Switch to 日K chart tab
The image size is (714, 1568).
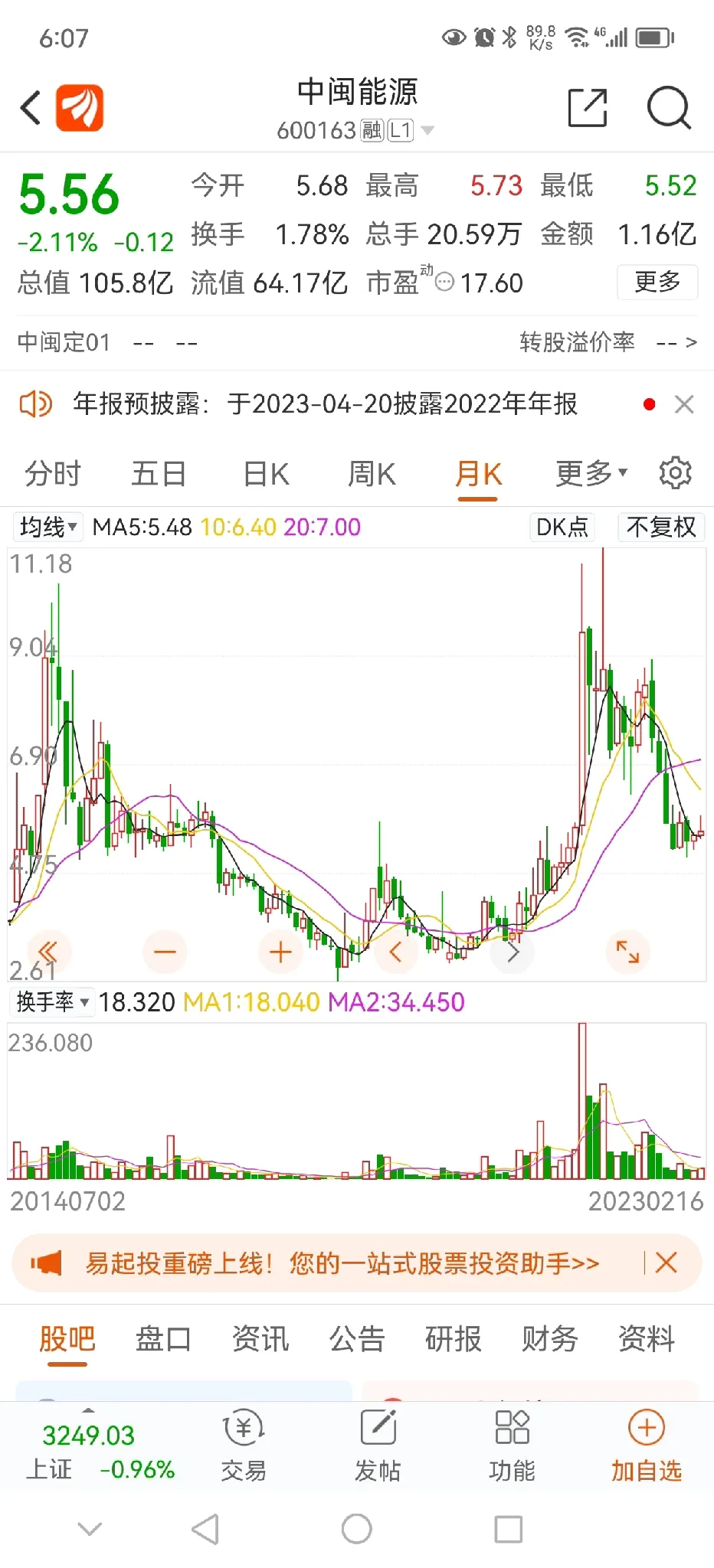266,474
